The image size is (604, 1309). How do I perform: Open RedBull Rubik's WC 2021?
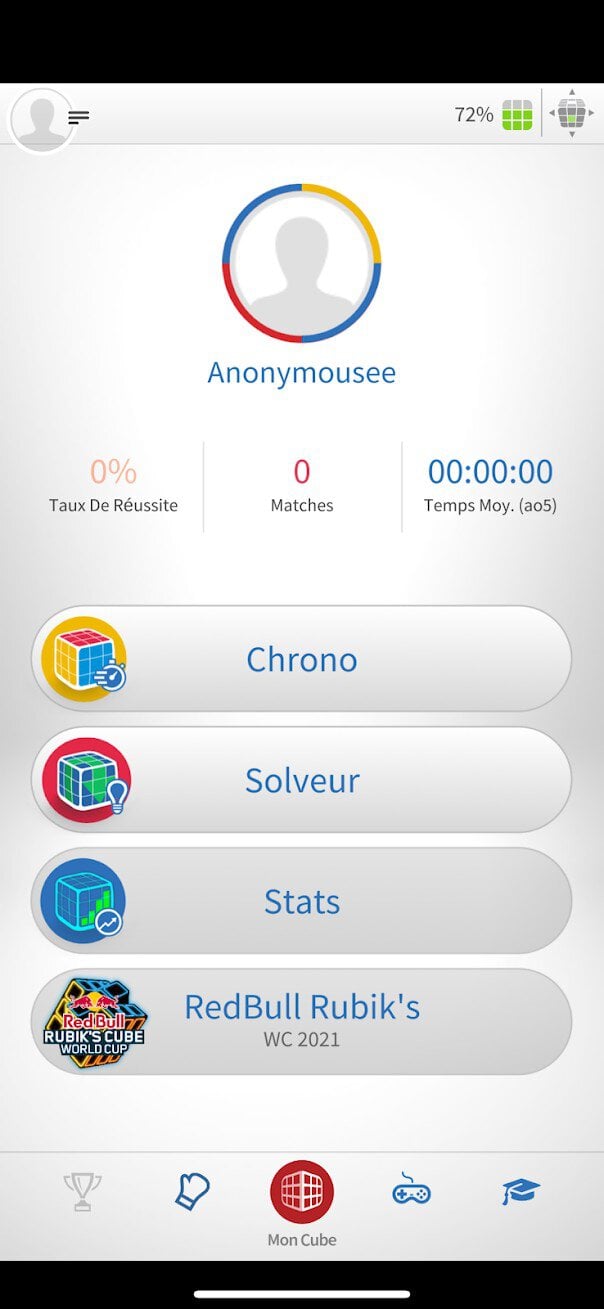(x=301, y=1021)
